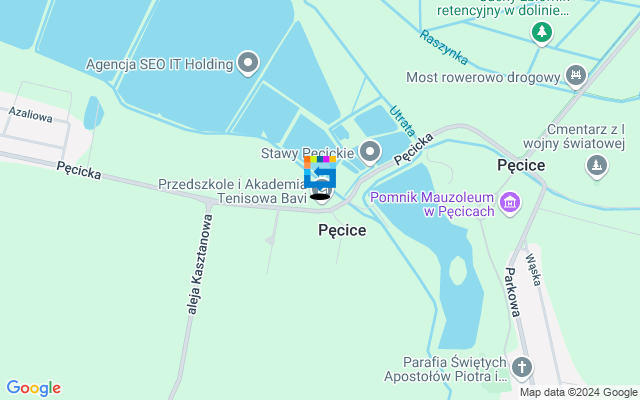
Task: Tap the Stawy Pęcickie place marker
Action: point(371,152)
